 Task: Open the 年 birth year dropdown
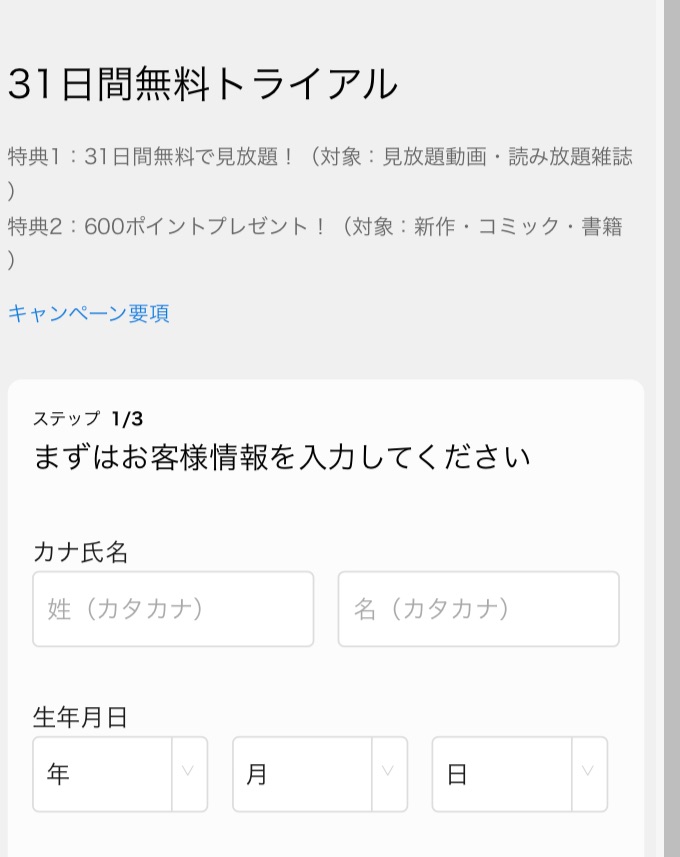(x=120, y=774)
